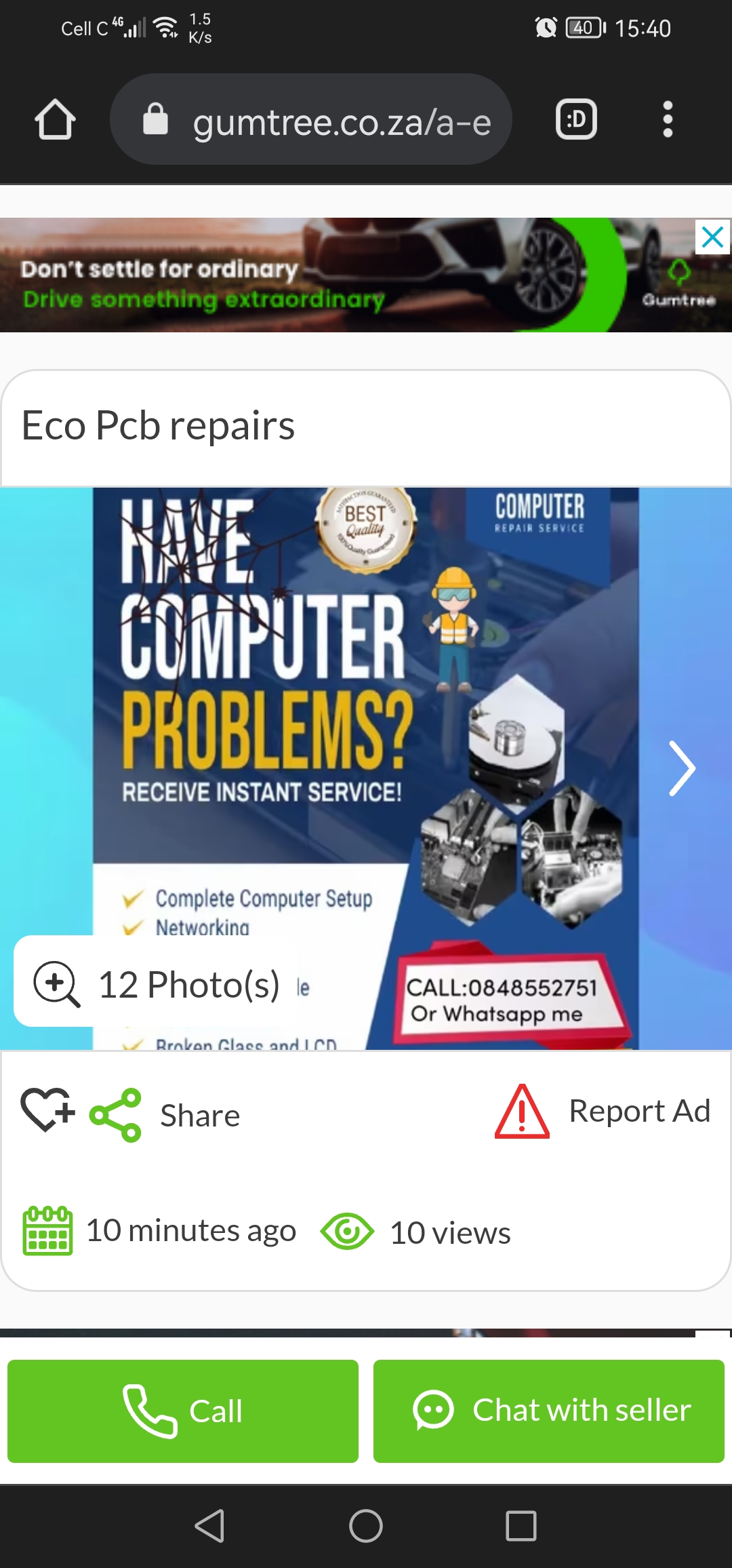Start a chat with seller
Image resolution: width=732 pixels, height=1568 pixels.
click(x=549, y=1411)
